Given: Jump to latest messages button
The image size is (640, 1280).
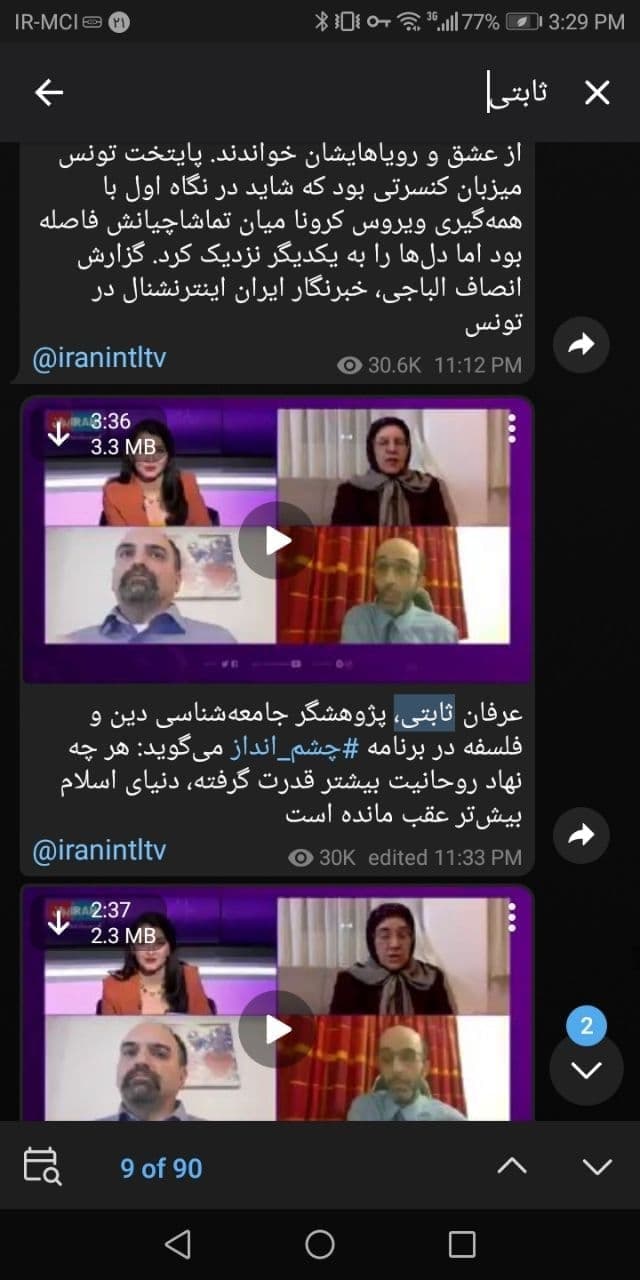Looking at the screenshot, I should pyautogui.click(x=586, y=1068).
